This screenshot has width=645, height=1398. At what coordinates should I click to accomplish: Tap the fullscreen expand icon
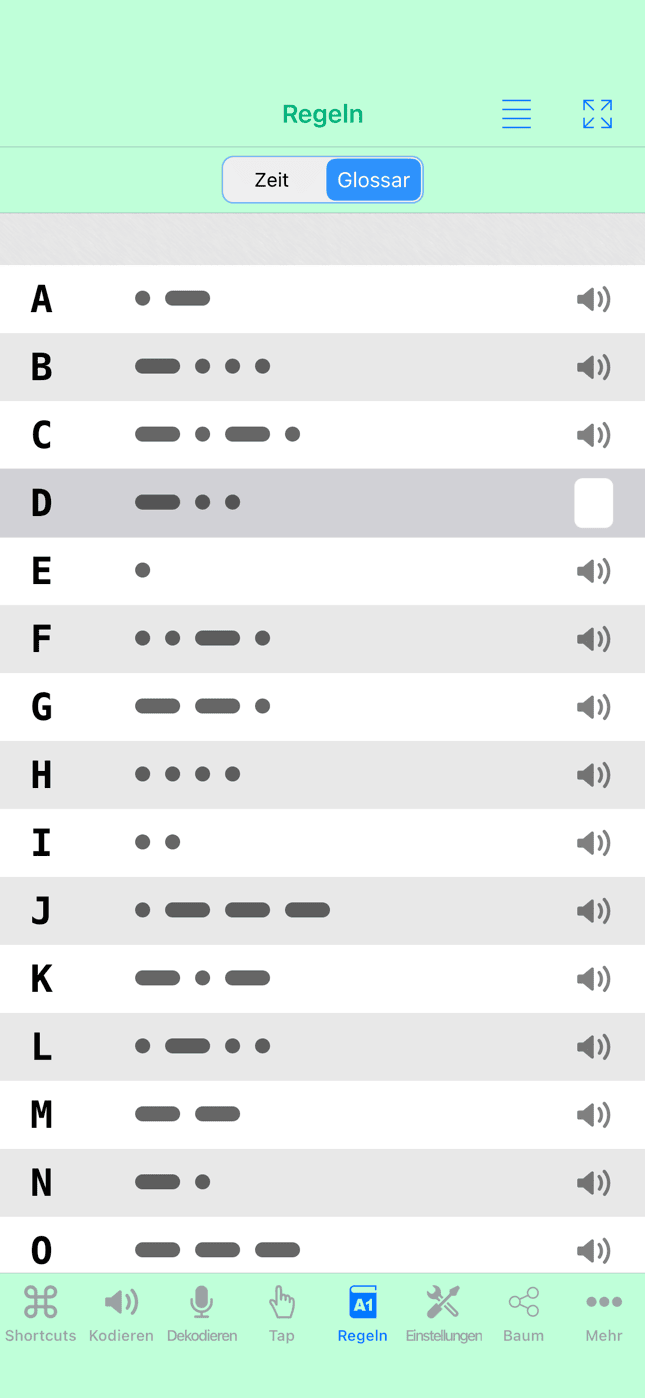pyautogui.click(x=597, y=114)
